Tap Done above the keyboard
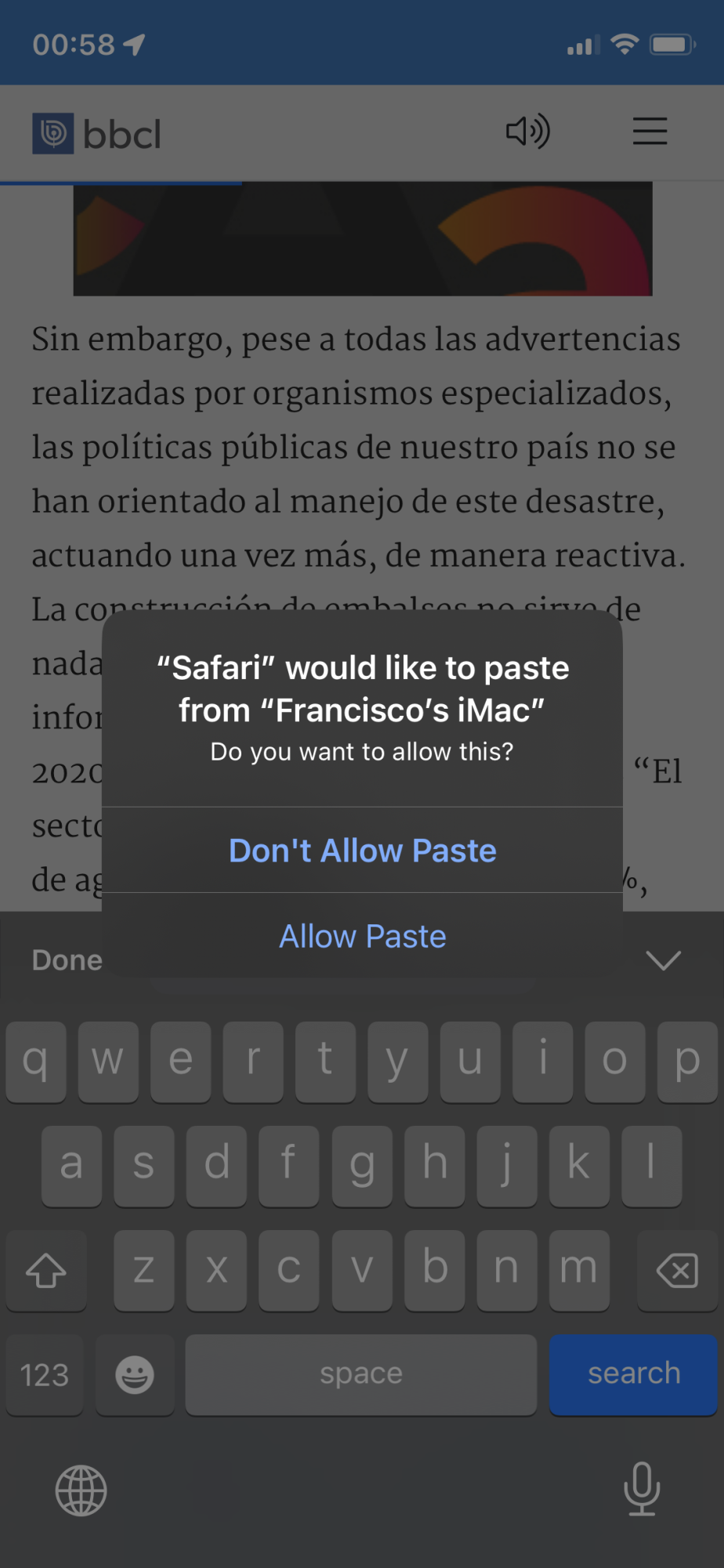This screenshot has width=724, height=1568. (x=67, y=960)
